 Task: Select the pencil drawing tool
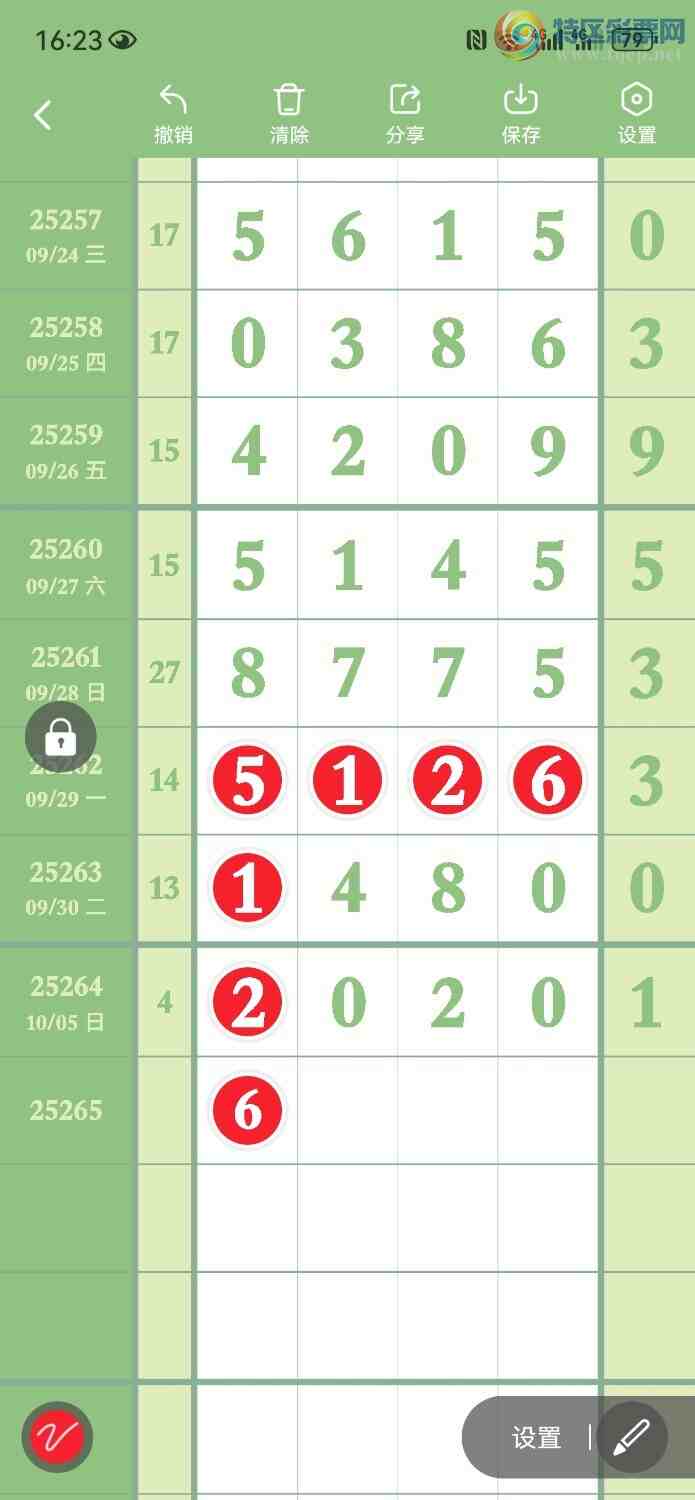(631, 1438)
